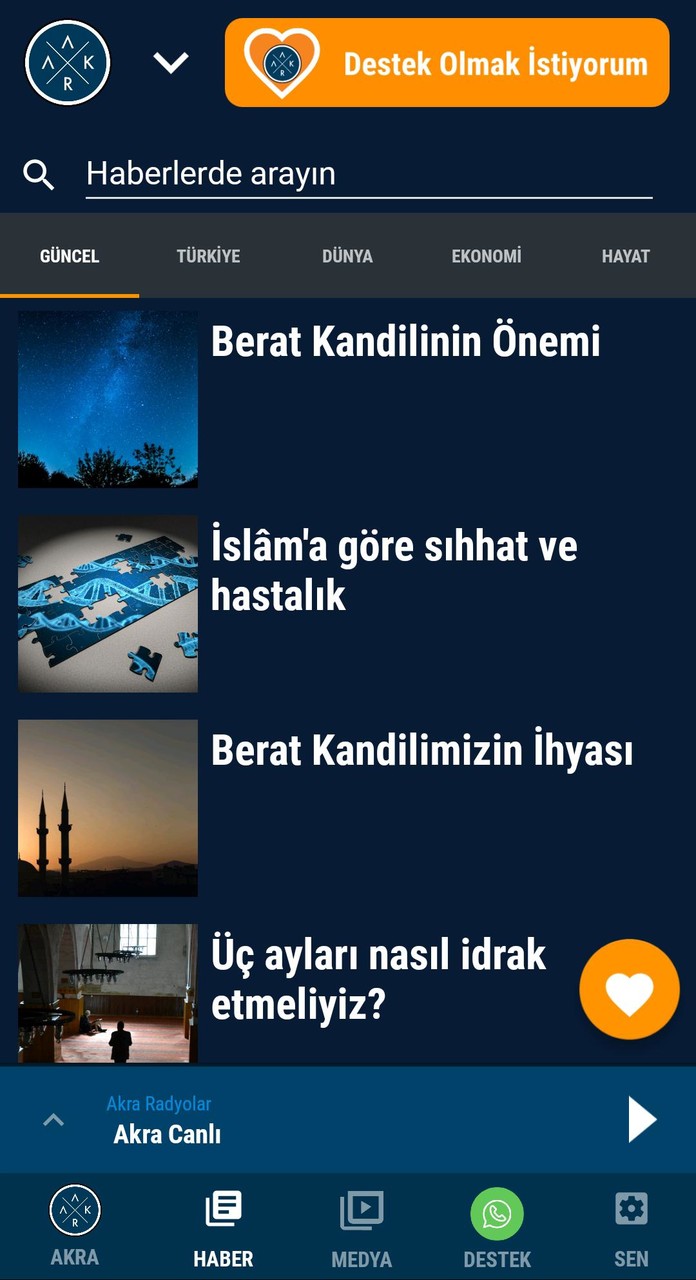
Task: Switch to the MEDYA bottom tab
Action: [x=361, y=1226]
